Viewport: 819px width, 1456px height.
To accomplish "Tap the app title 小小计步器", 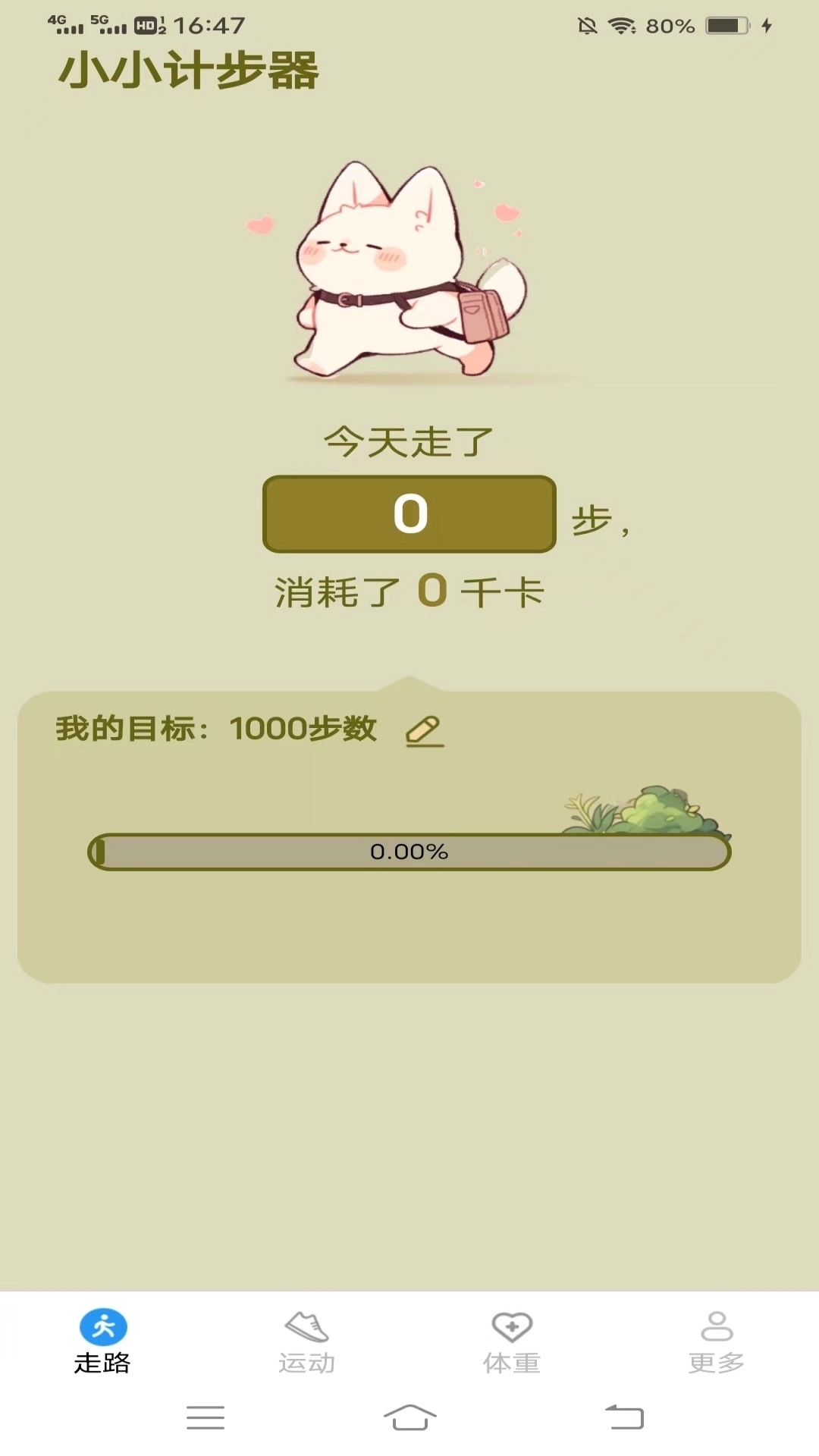I will tap(190, 72).
